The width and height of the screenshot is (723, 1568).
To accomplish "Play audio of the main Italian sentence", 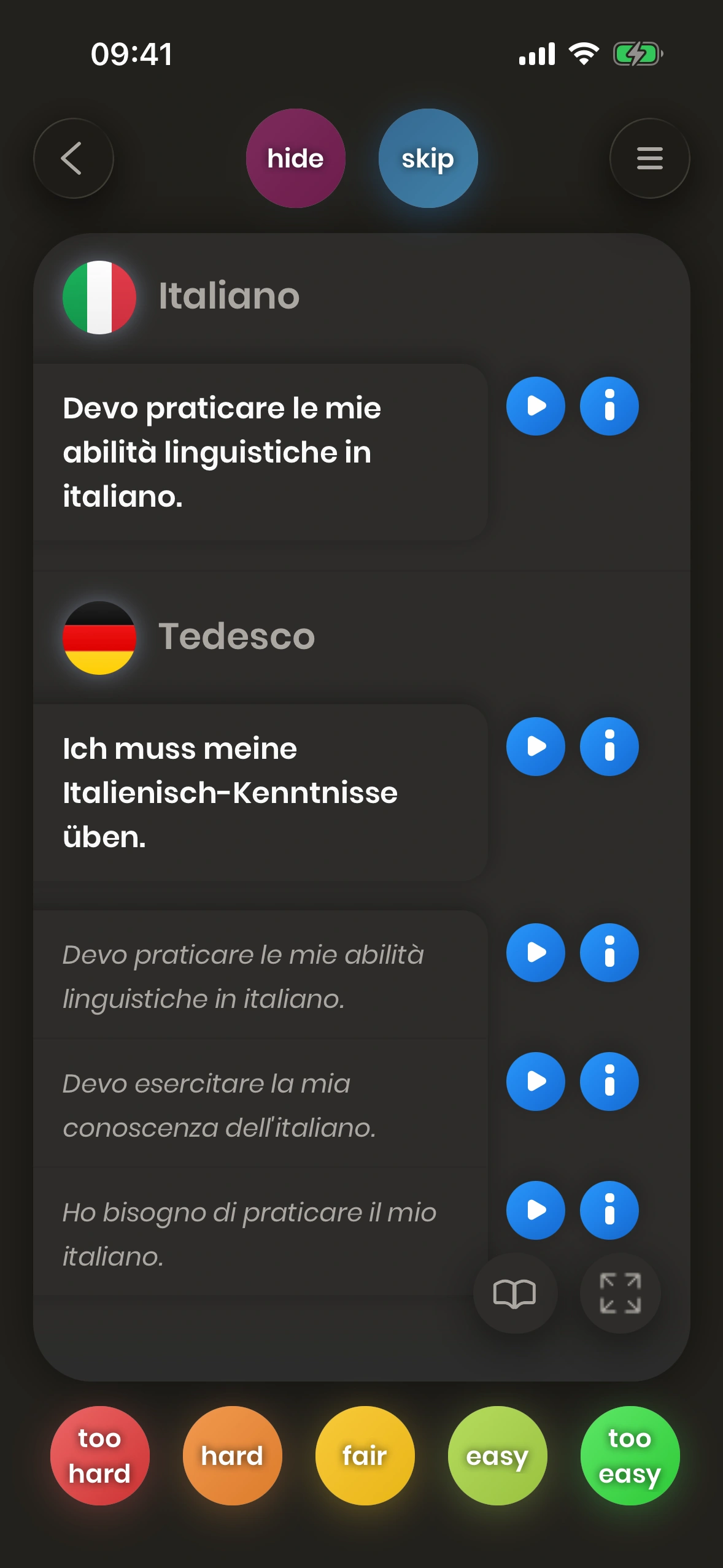I will click(x=535, y=406).
